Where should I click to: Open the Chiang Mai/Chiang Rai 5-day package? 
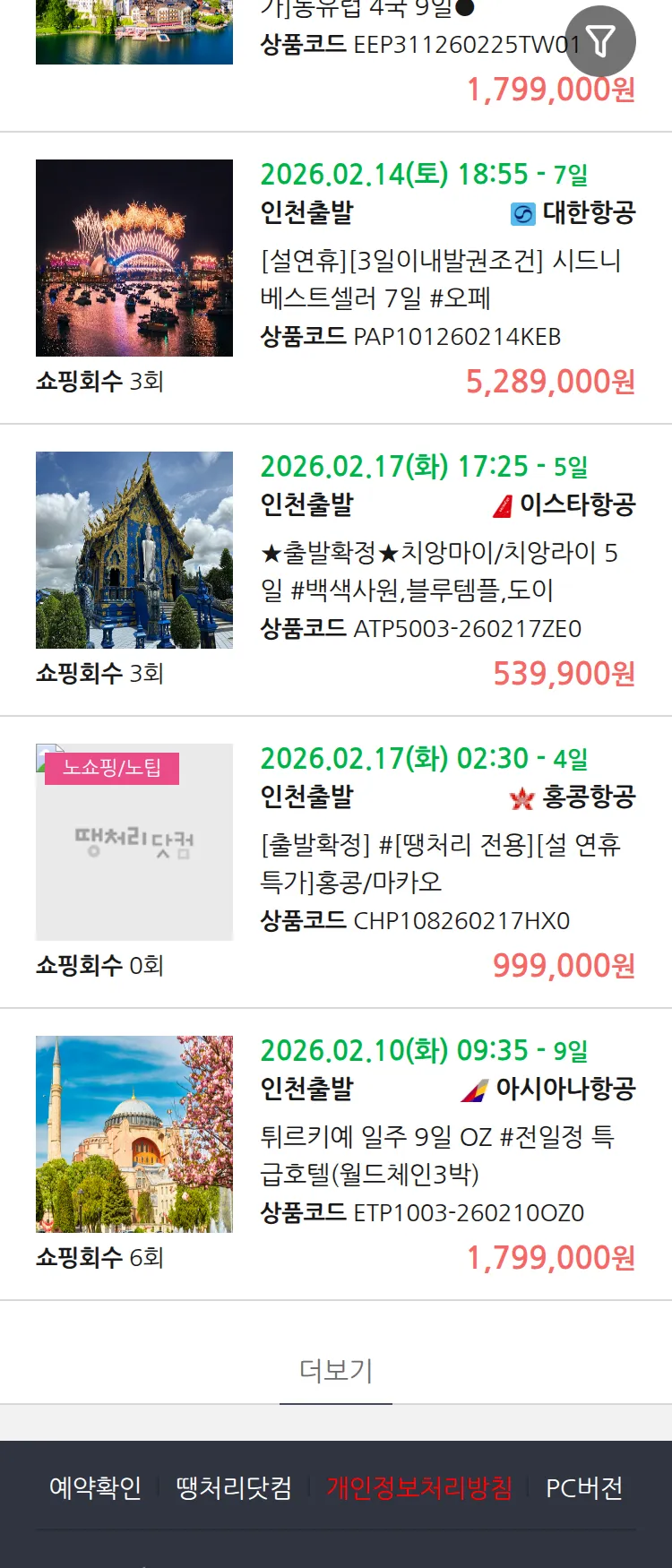point(438,571)
